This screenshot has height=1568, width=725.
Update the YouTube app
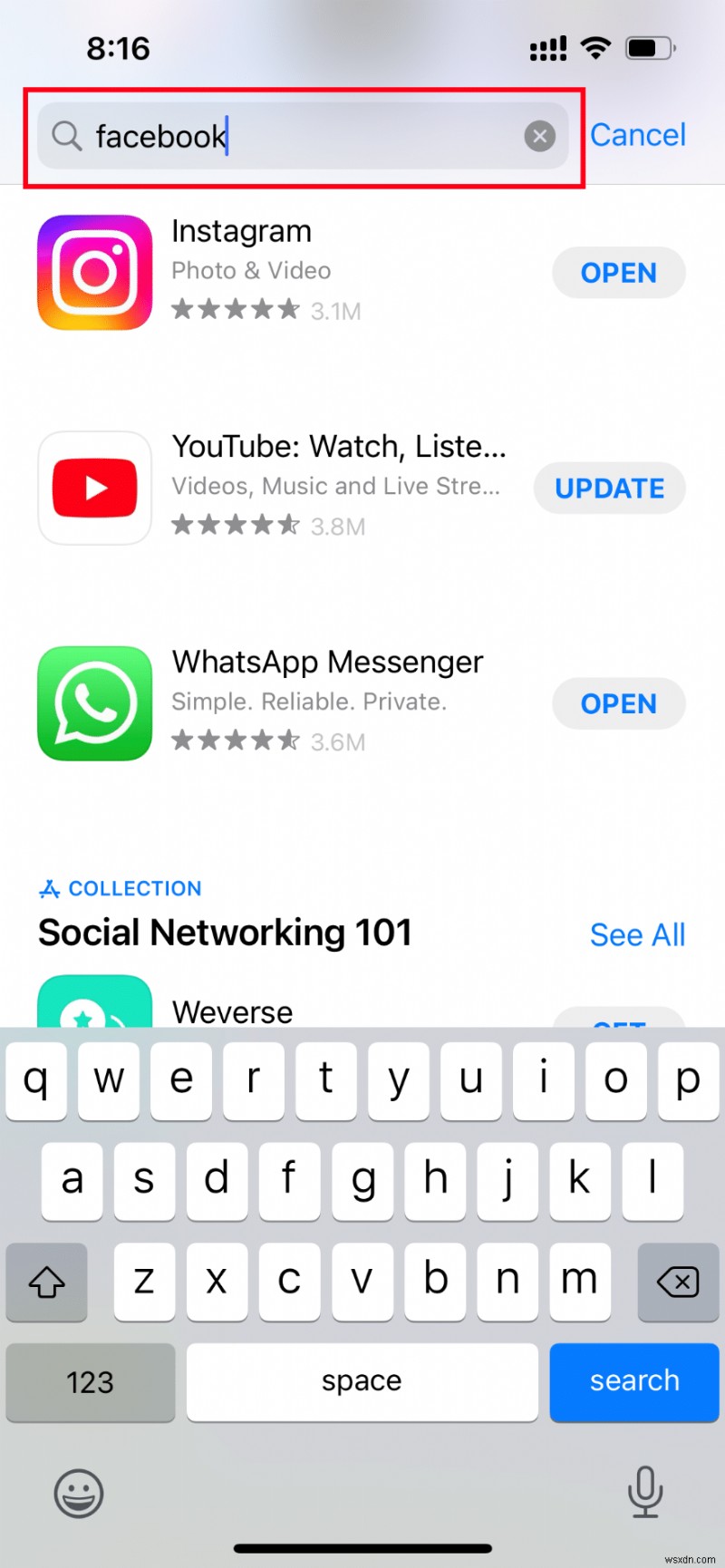click(x=609, y=489)
